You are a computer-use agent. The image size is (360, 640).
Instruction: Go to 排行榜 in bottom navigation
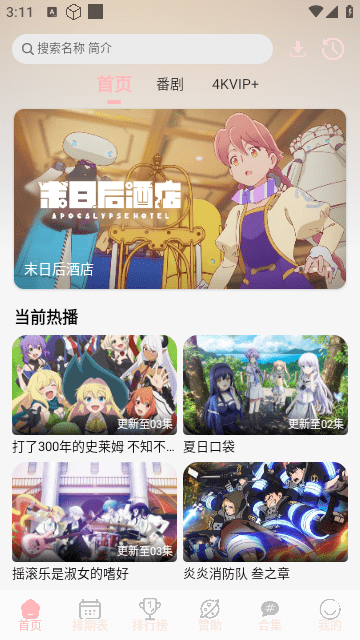tap(150, 615)
